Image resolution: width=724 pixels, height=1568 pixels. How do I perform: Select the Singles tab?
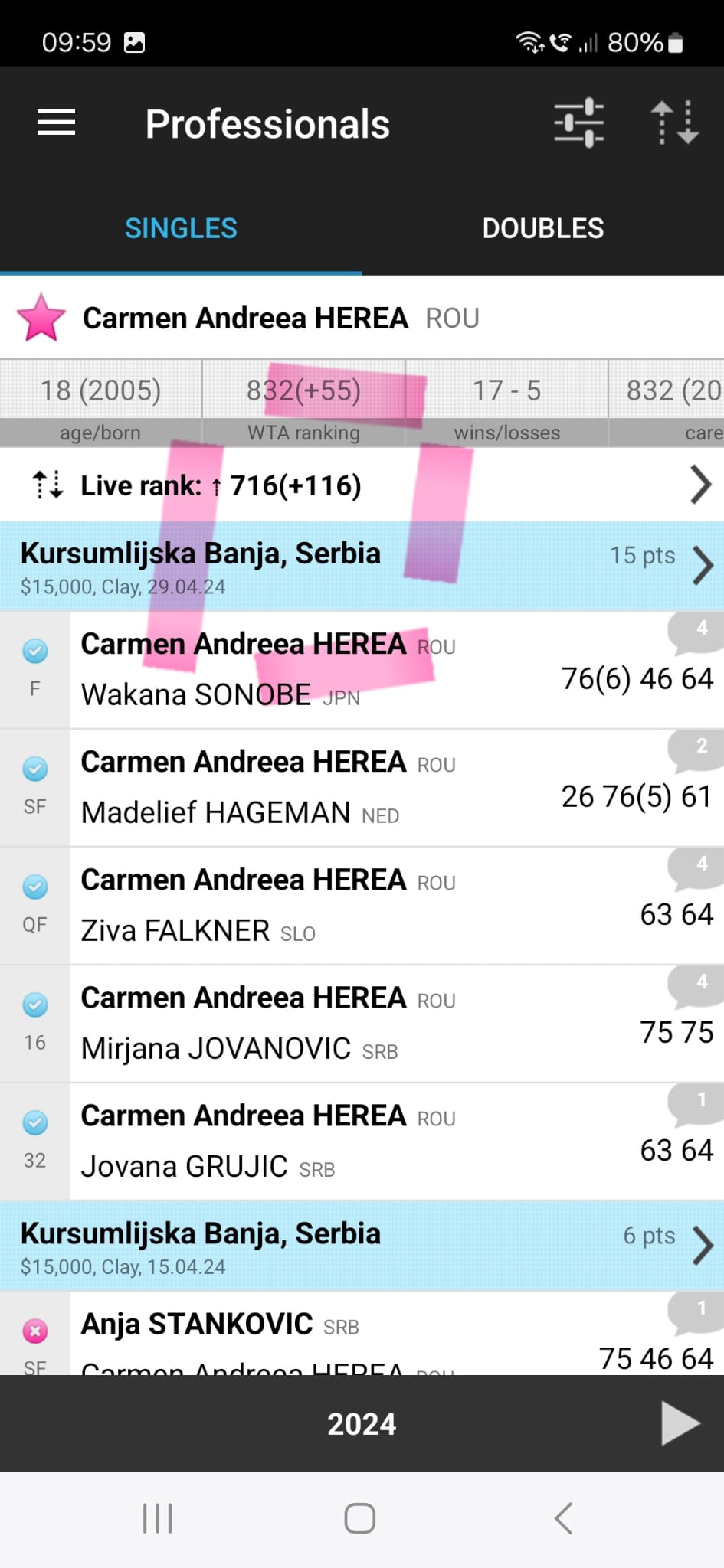tap(181, 228)
